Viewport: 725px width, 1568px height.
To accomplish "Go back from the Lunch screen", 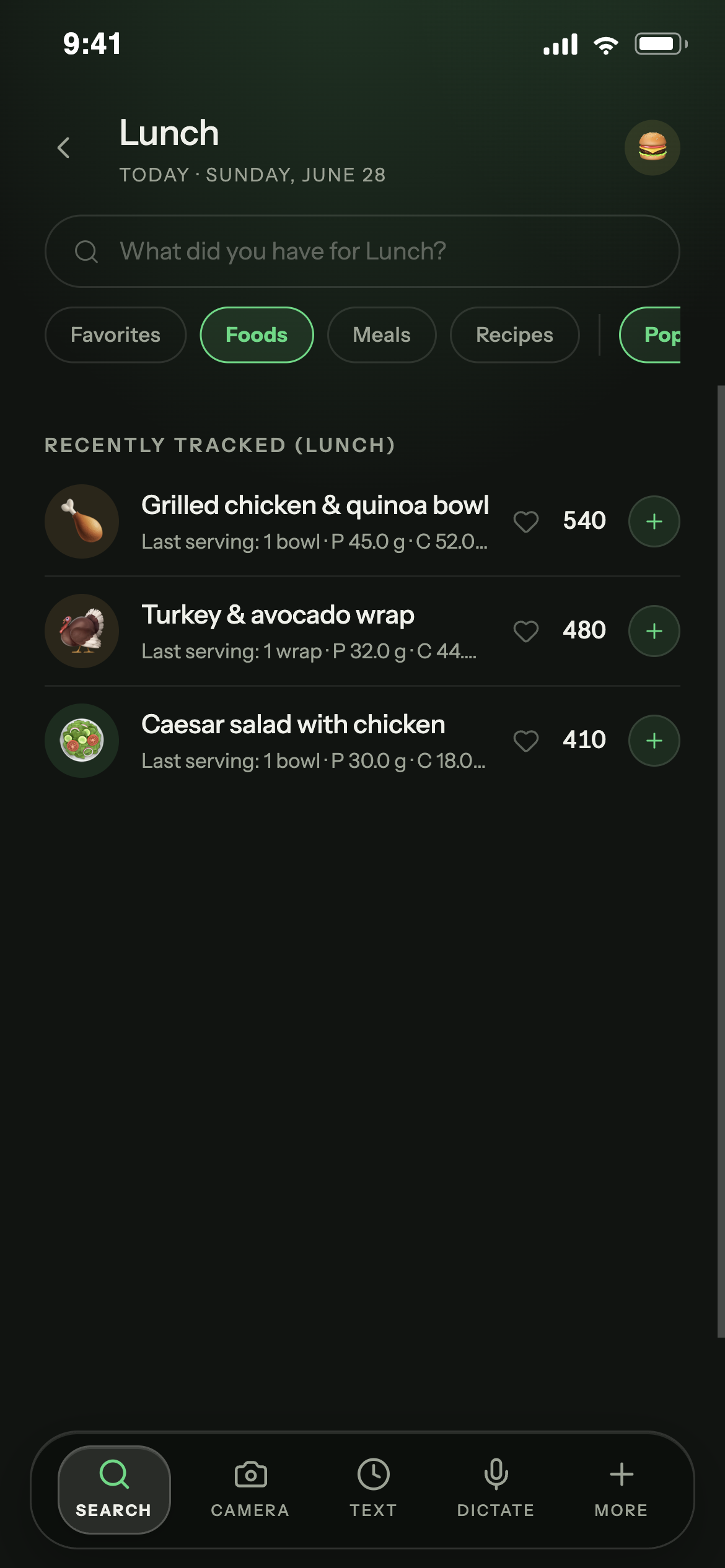I will pyautogui.click(x=63, y=147).
